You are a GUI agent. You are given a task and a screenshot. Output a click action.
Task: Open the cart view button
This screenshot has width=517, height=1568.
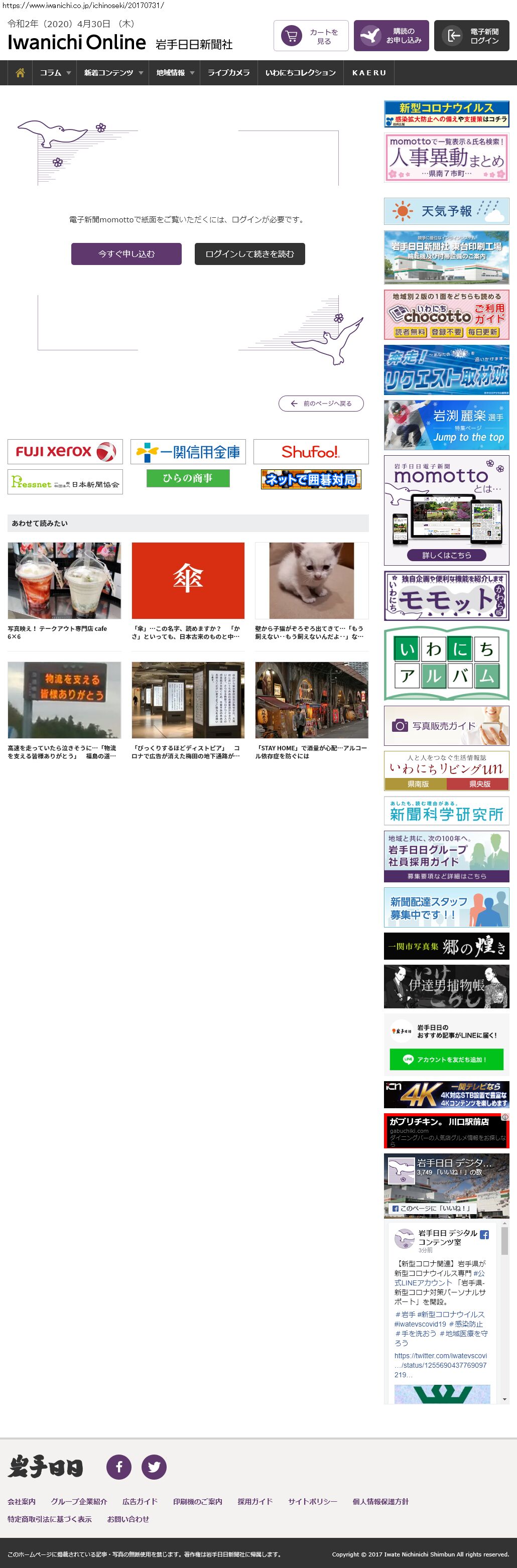(x=311, y=36)
